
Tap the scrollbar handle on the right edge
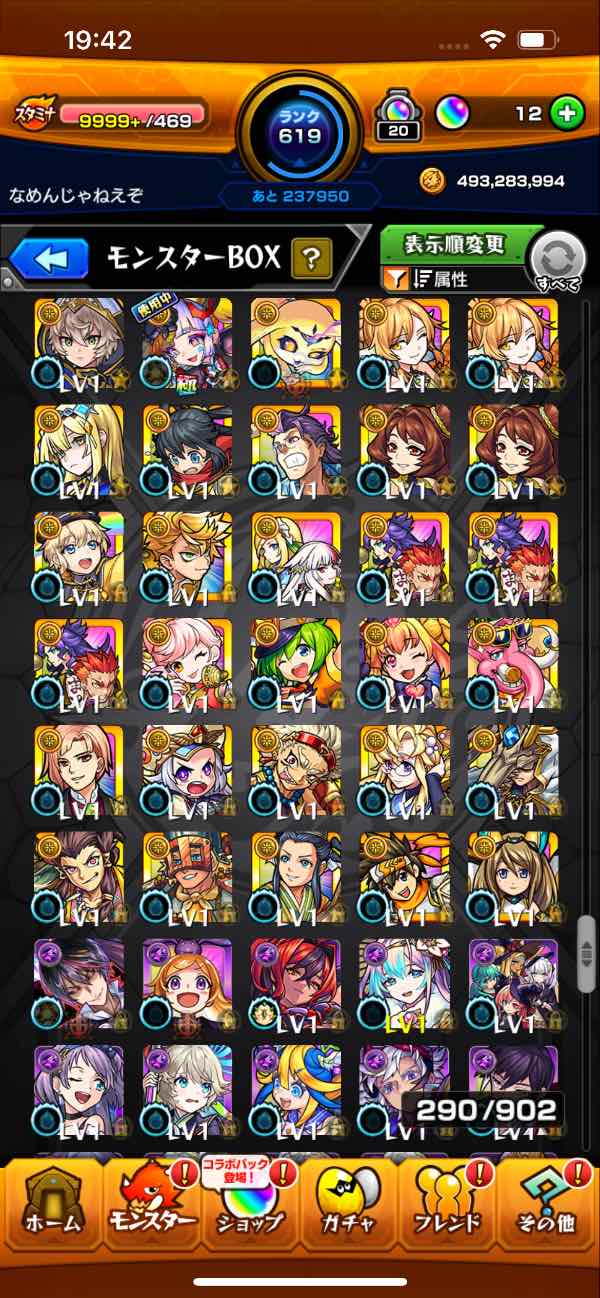pos(587,956)
